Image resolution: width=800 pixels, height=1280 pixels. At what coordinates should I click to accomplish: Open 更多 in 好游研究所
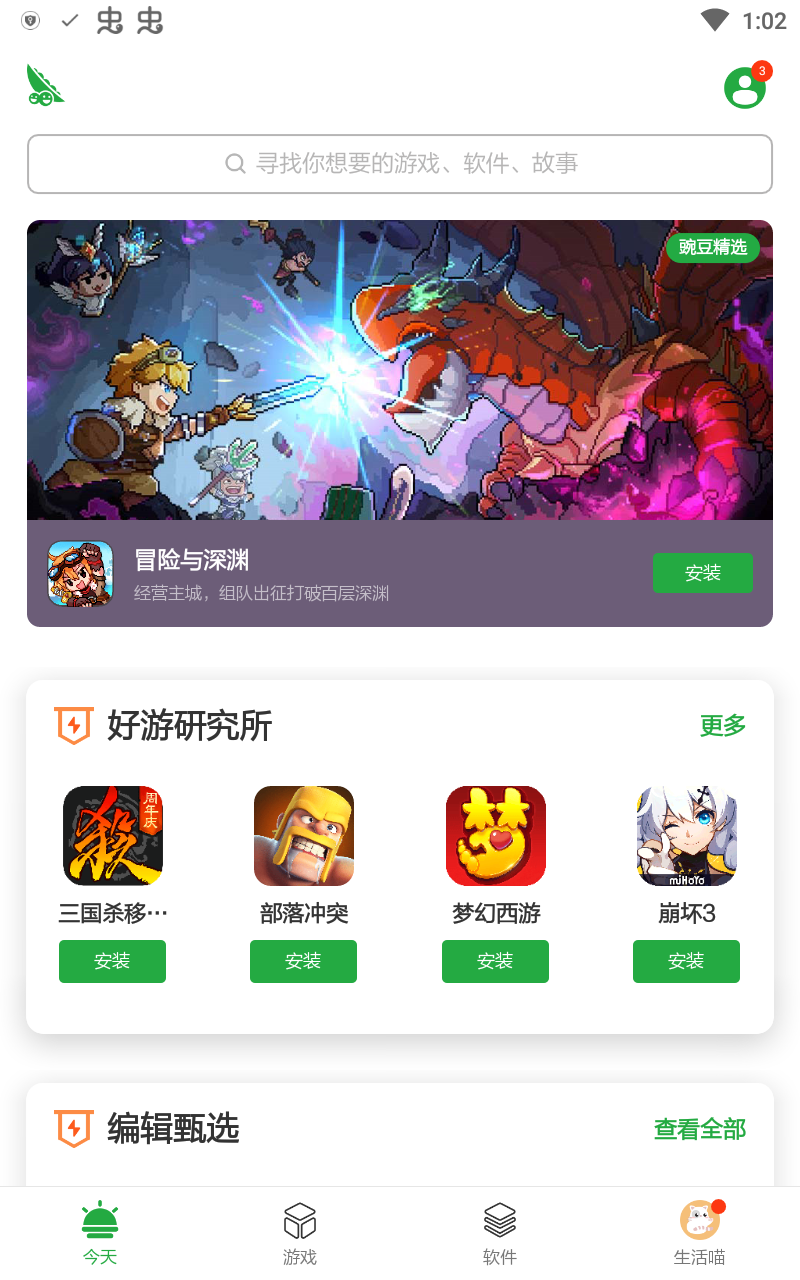(722, 726)
